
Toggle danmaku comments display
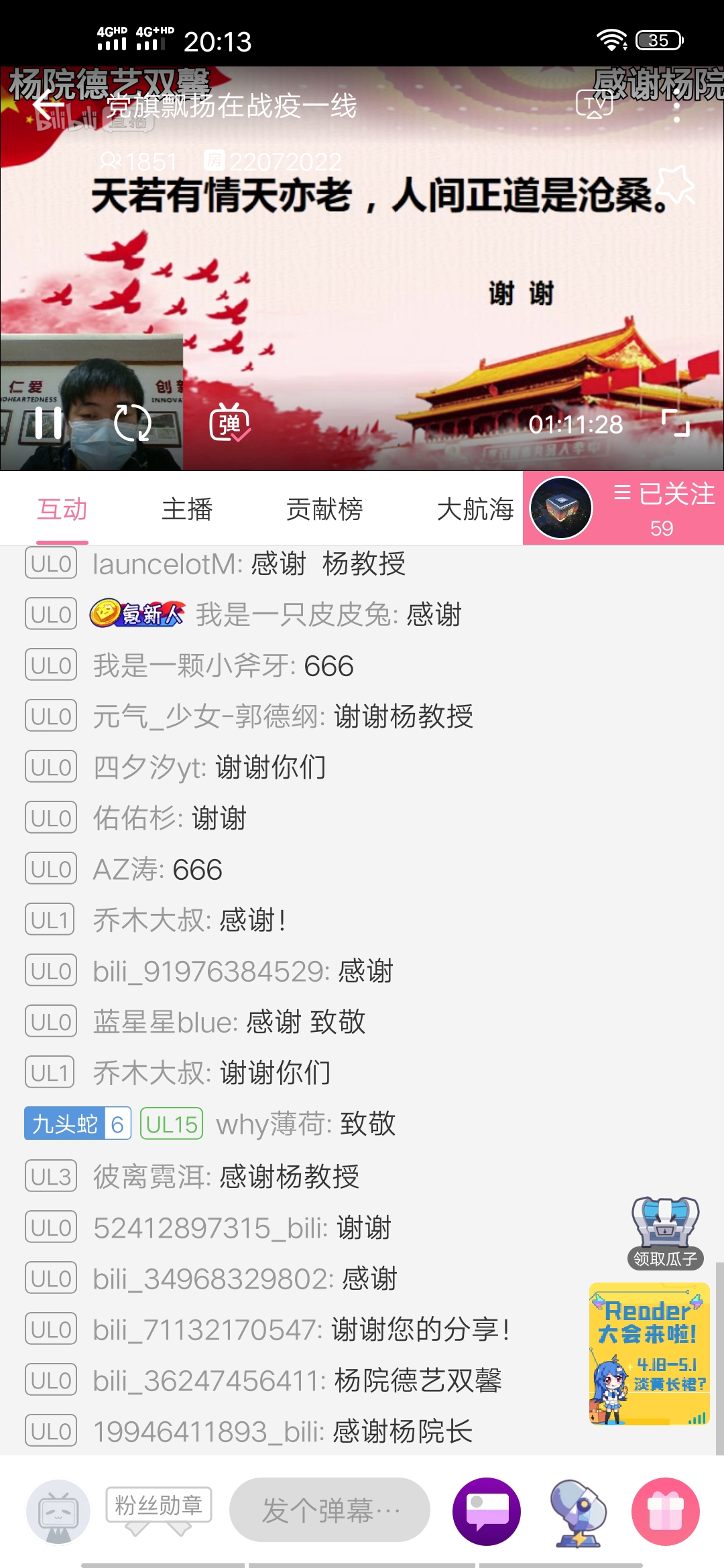pos(229,423)
